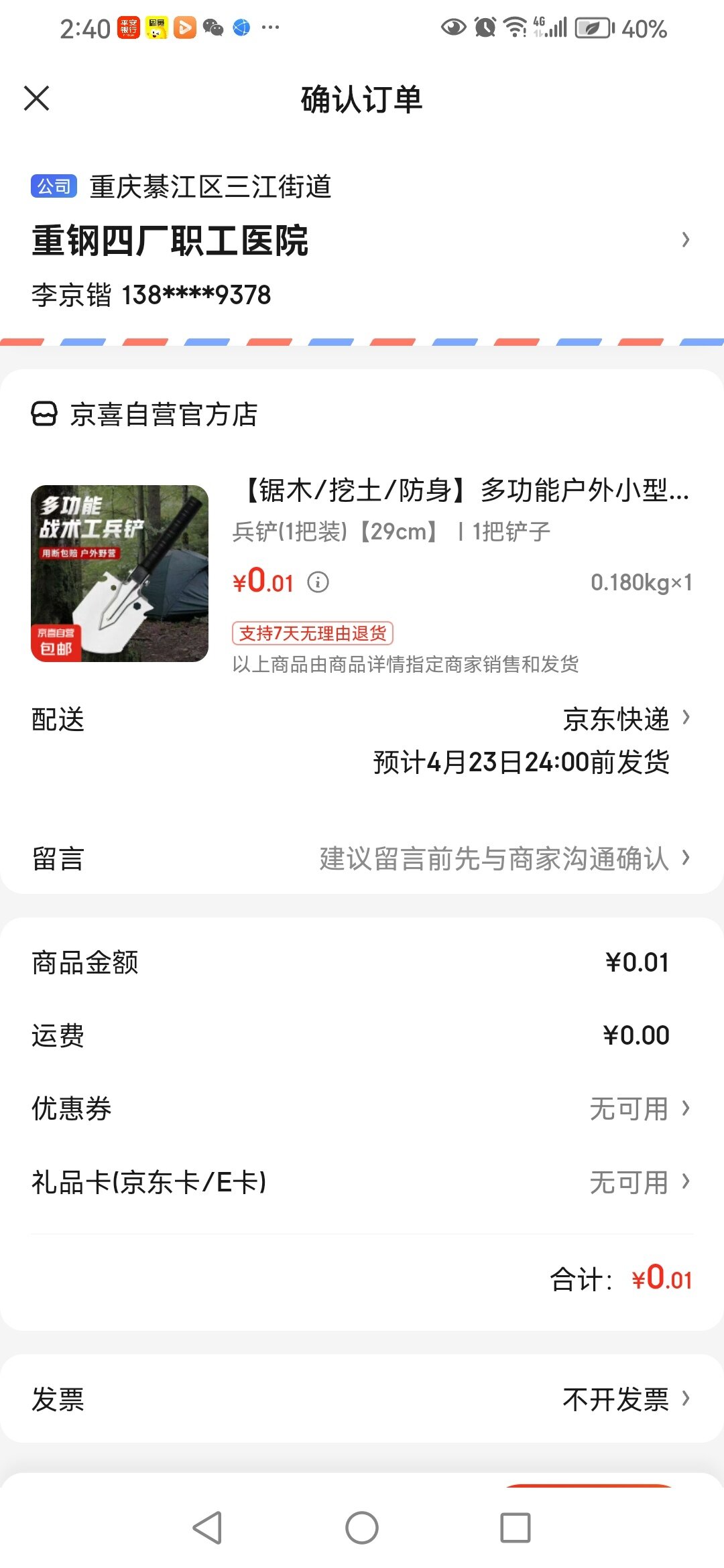Screen dimensions: 724x1568
Task: Go to the system home screen
Action: pyautogui.click(x=362, y=1528)
